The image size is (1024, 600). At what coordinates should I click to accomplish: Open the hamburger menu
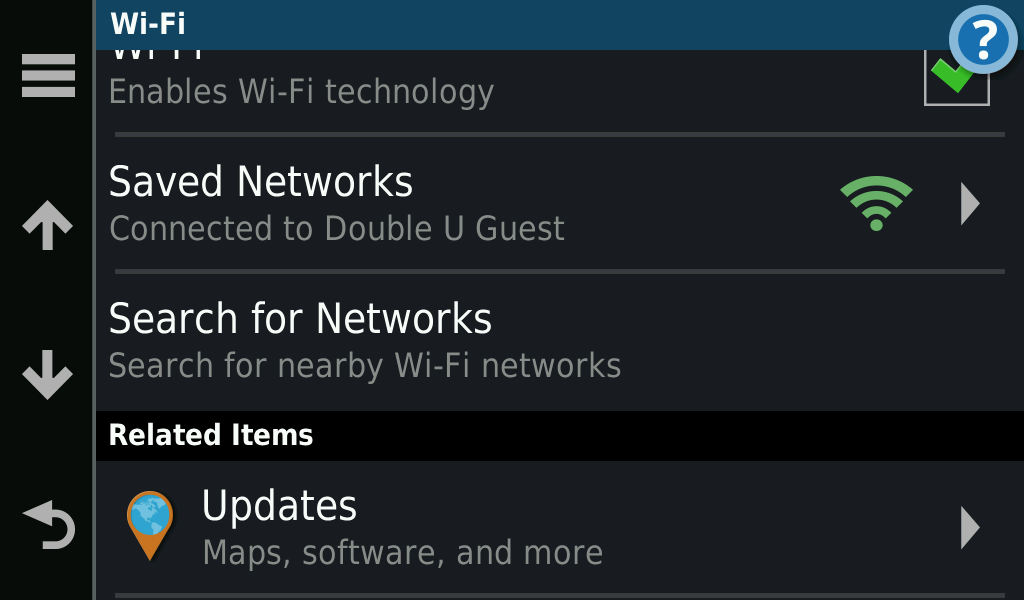point(48,76)
